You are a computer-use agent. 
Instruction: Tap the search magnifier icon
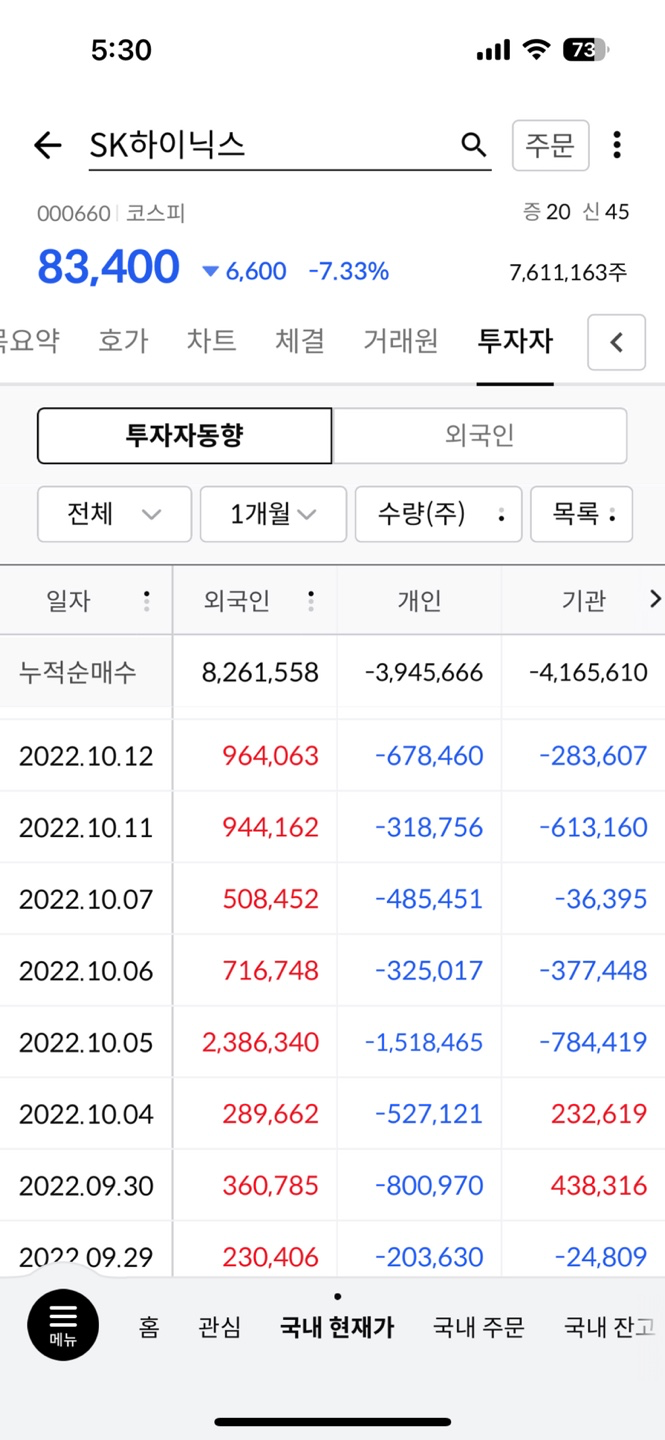[x=474, y=145]
